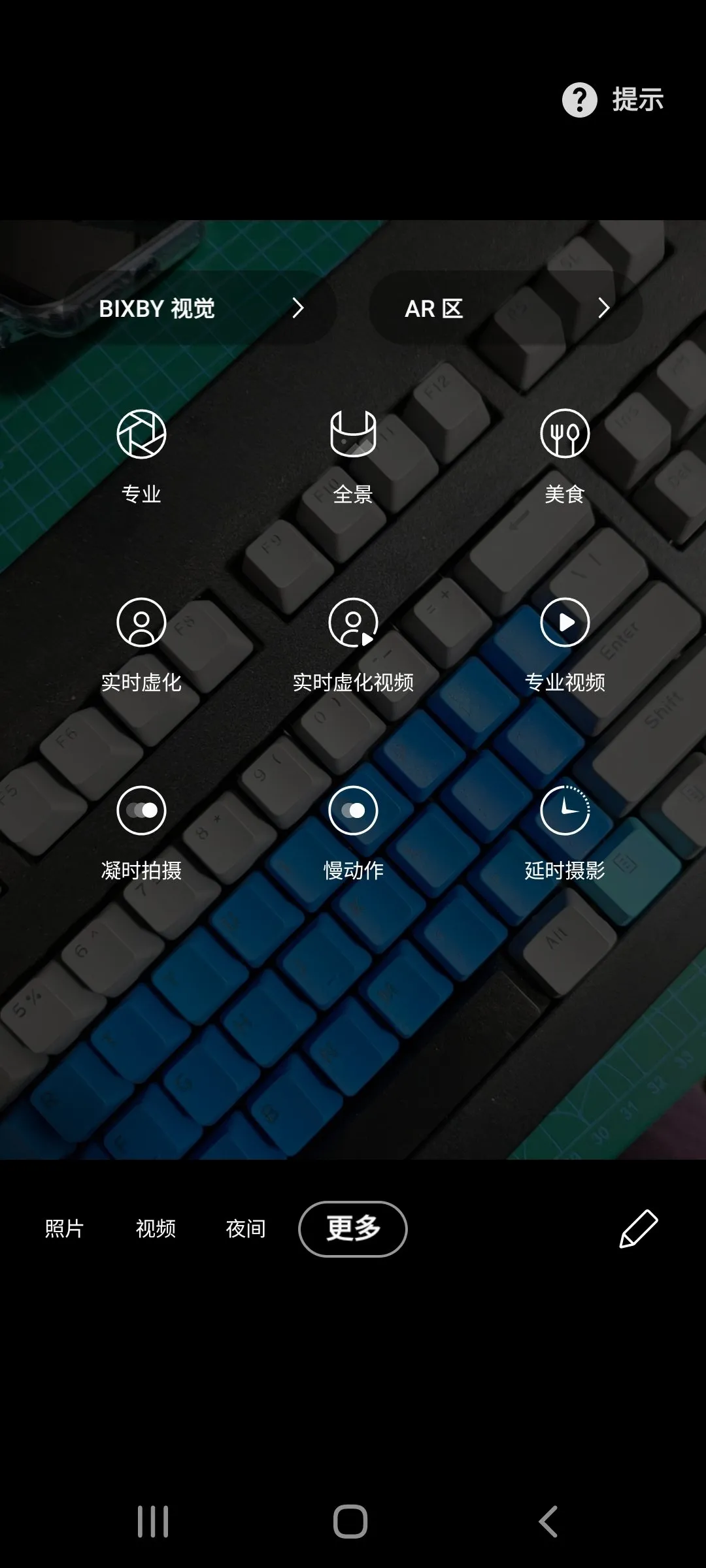
Task: Launch 专业视频 pro video mode
Action: point(565,645)
